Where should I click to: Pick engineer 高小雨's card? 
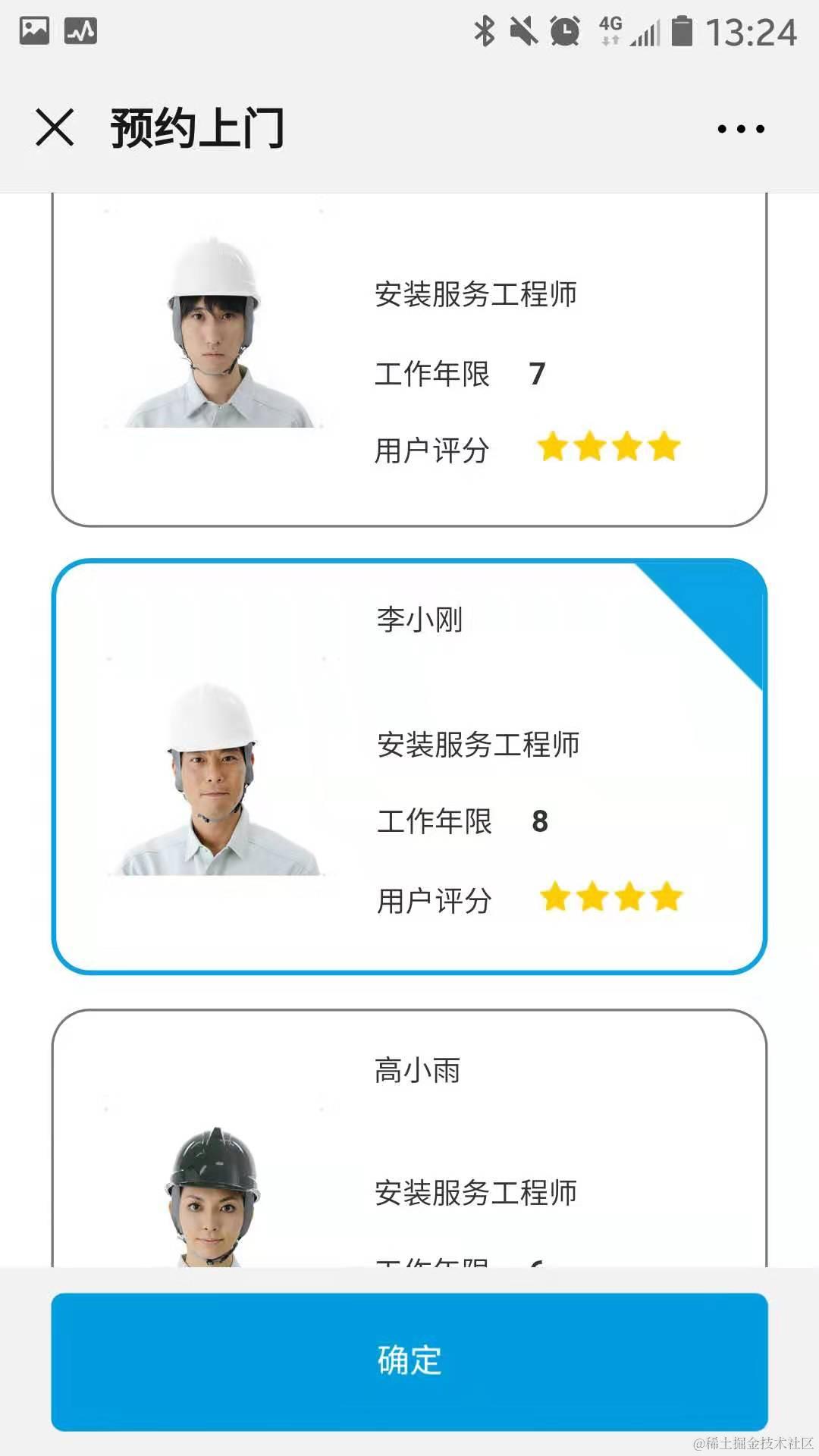coord(409,1137)
